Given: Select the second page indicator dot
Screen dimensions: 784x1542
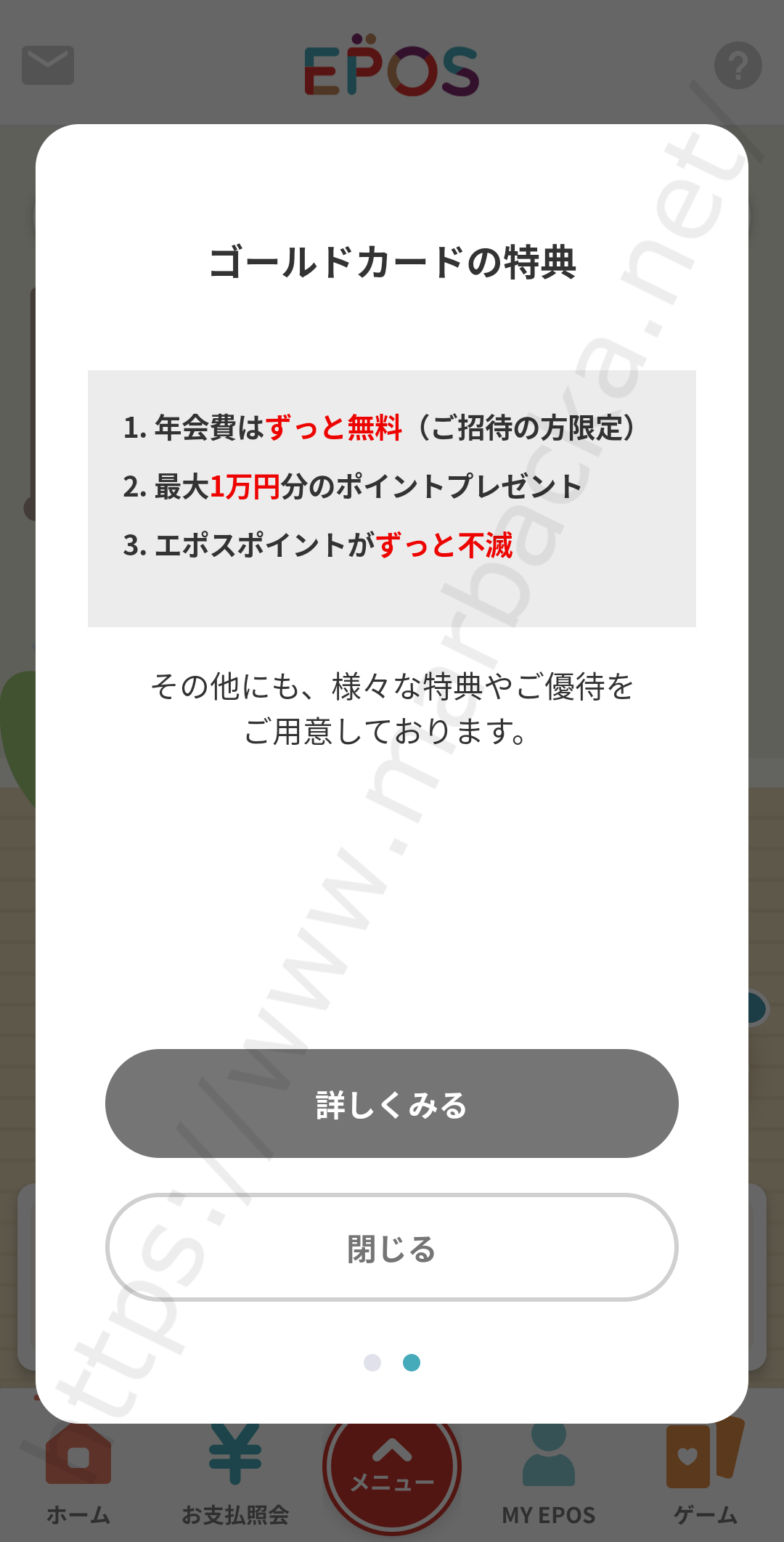Looking at the screenshot, I should tap(412, 1363).
